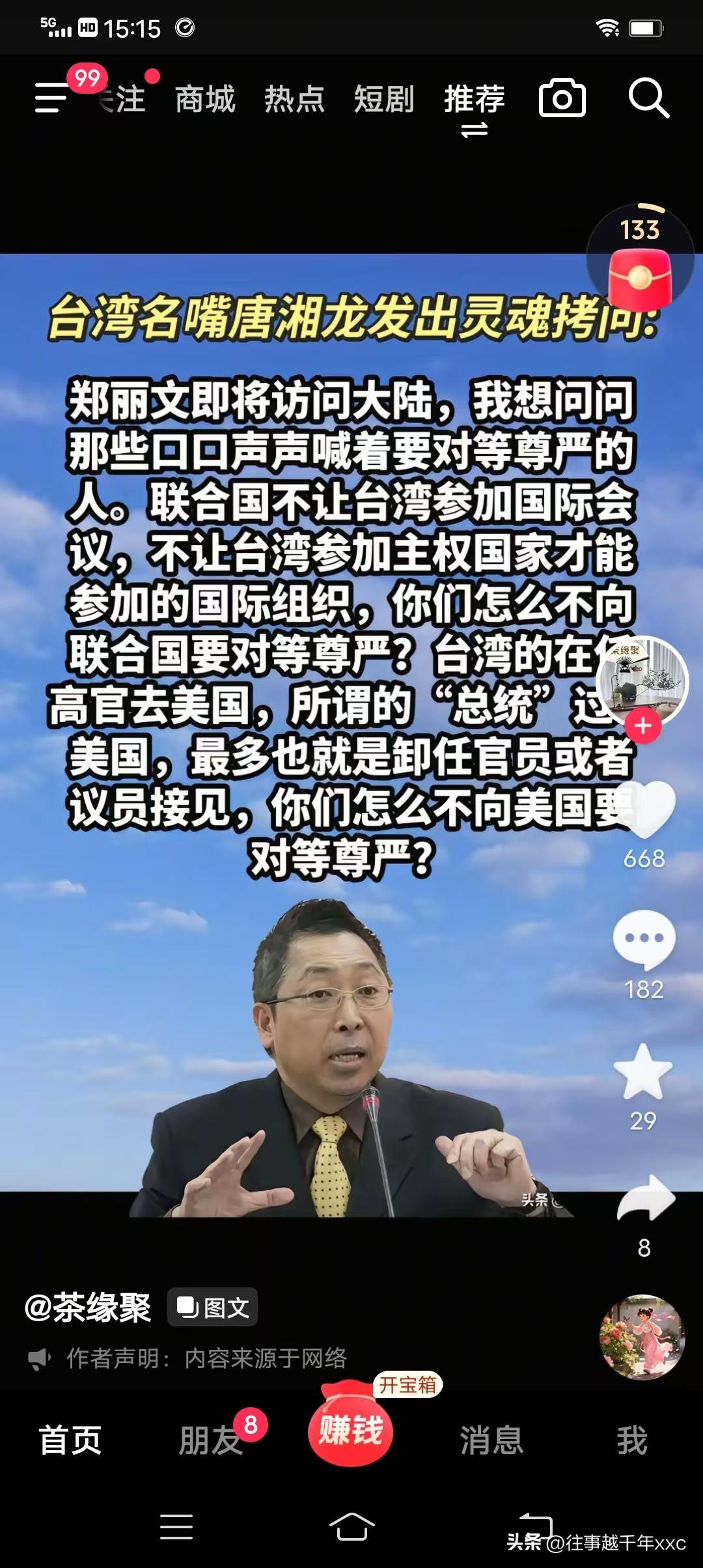
Task: Open the camera to record a video
Action: (561, 99)
